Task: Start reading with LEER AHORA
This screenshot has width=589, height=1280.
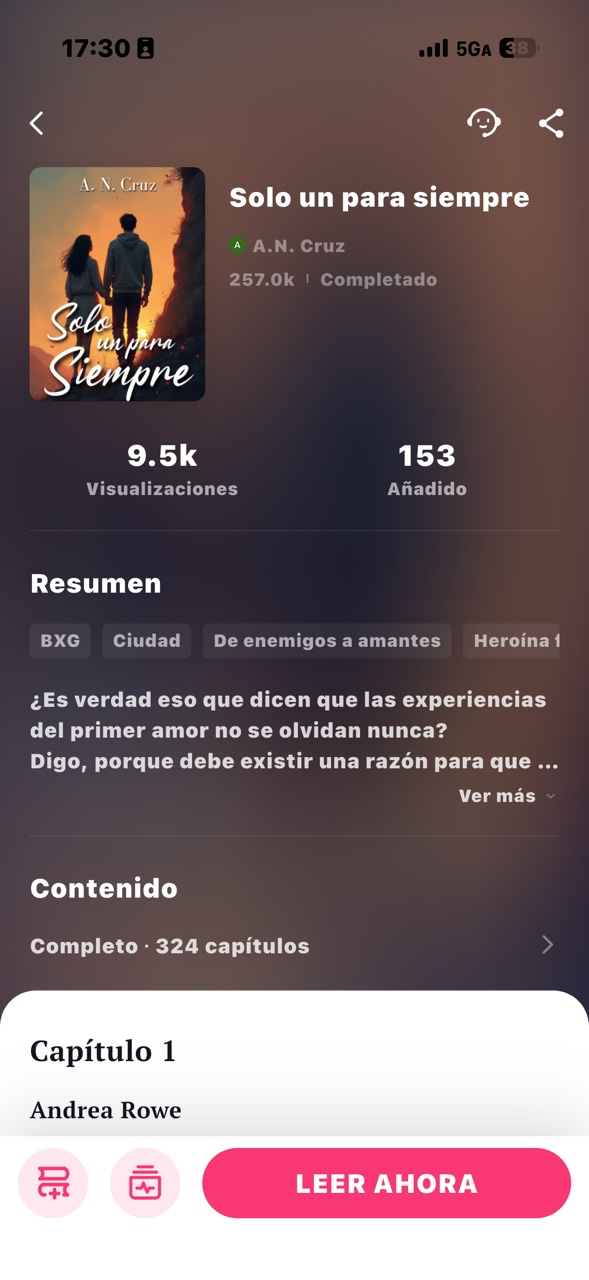Action: pos(386,1183)
